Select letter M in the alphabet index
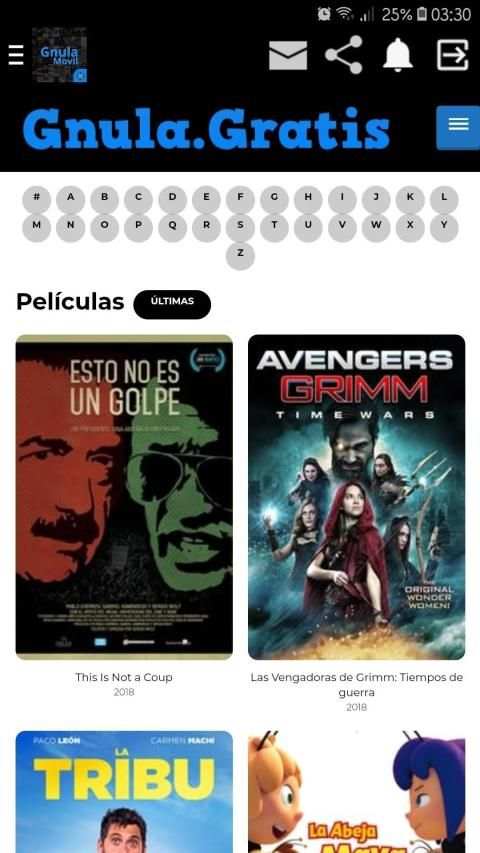The height and width of the screenshot is (853, 480). (x=36, y=228)
